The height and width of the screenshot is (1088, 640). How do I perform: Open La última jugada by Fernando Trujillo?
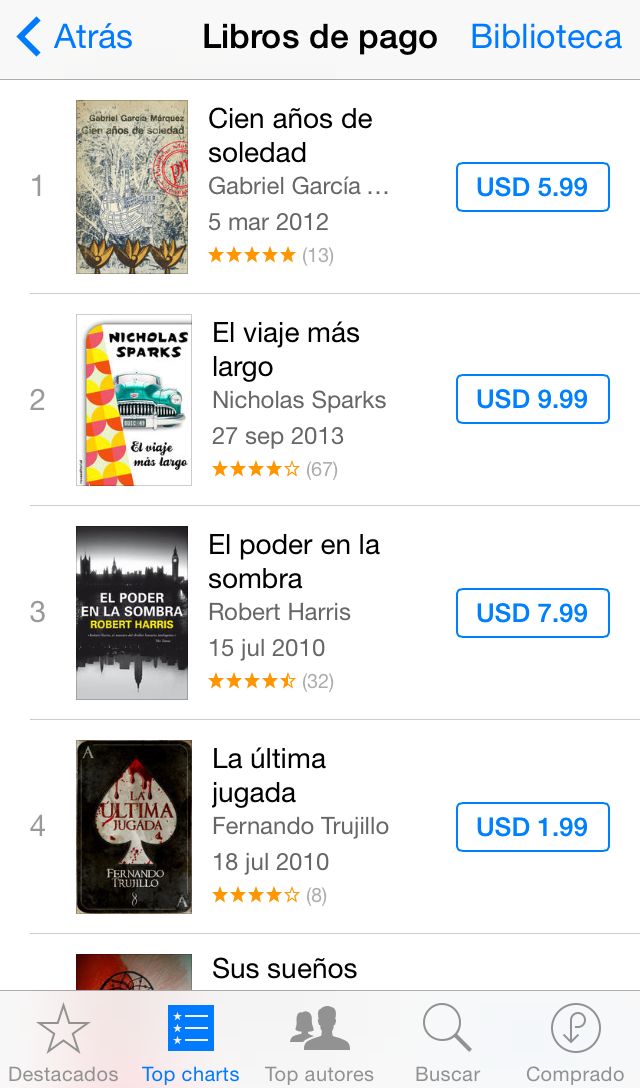click(x=268, y=775)
